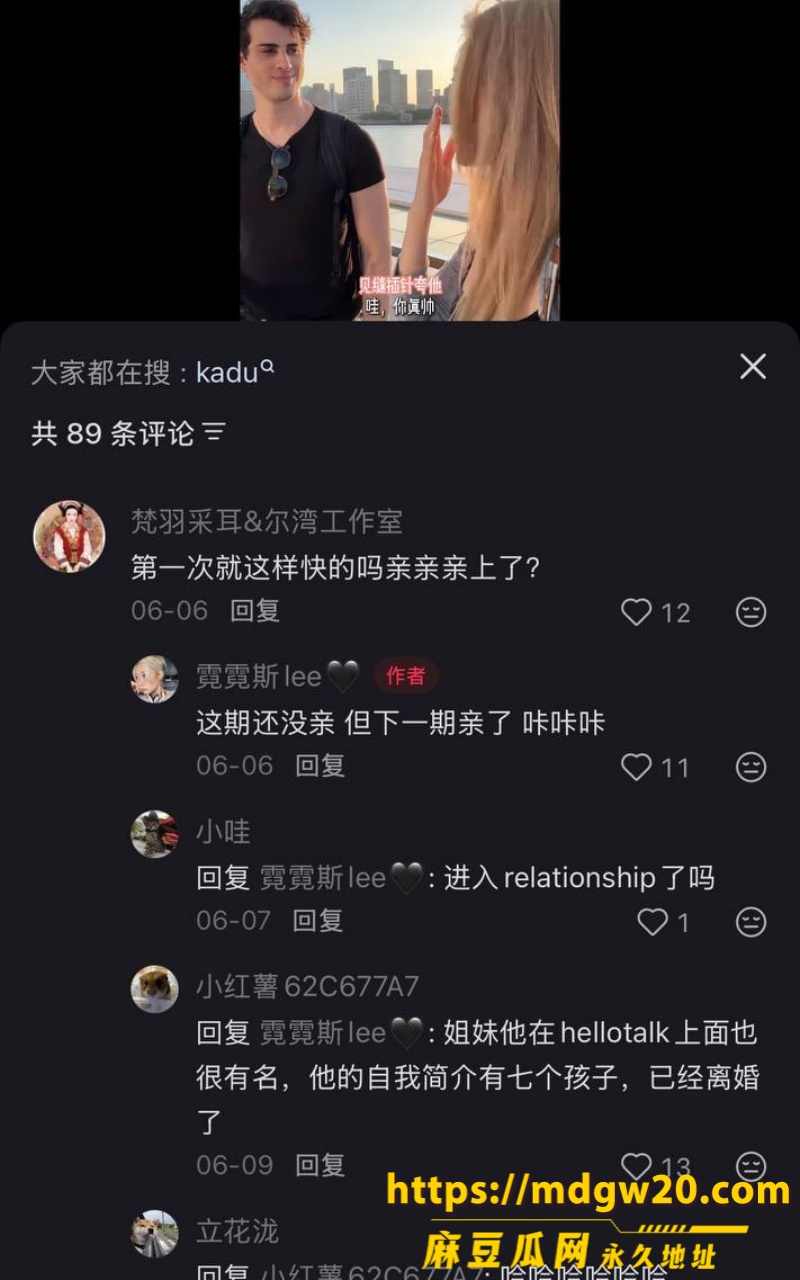Reply to 小哇's comment
This screenshot has height=1280, width=800.
(317, 920)
